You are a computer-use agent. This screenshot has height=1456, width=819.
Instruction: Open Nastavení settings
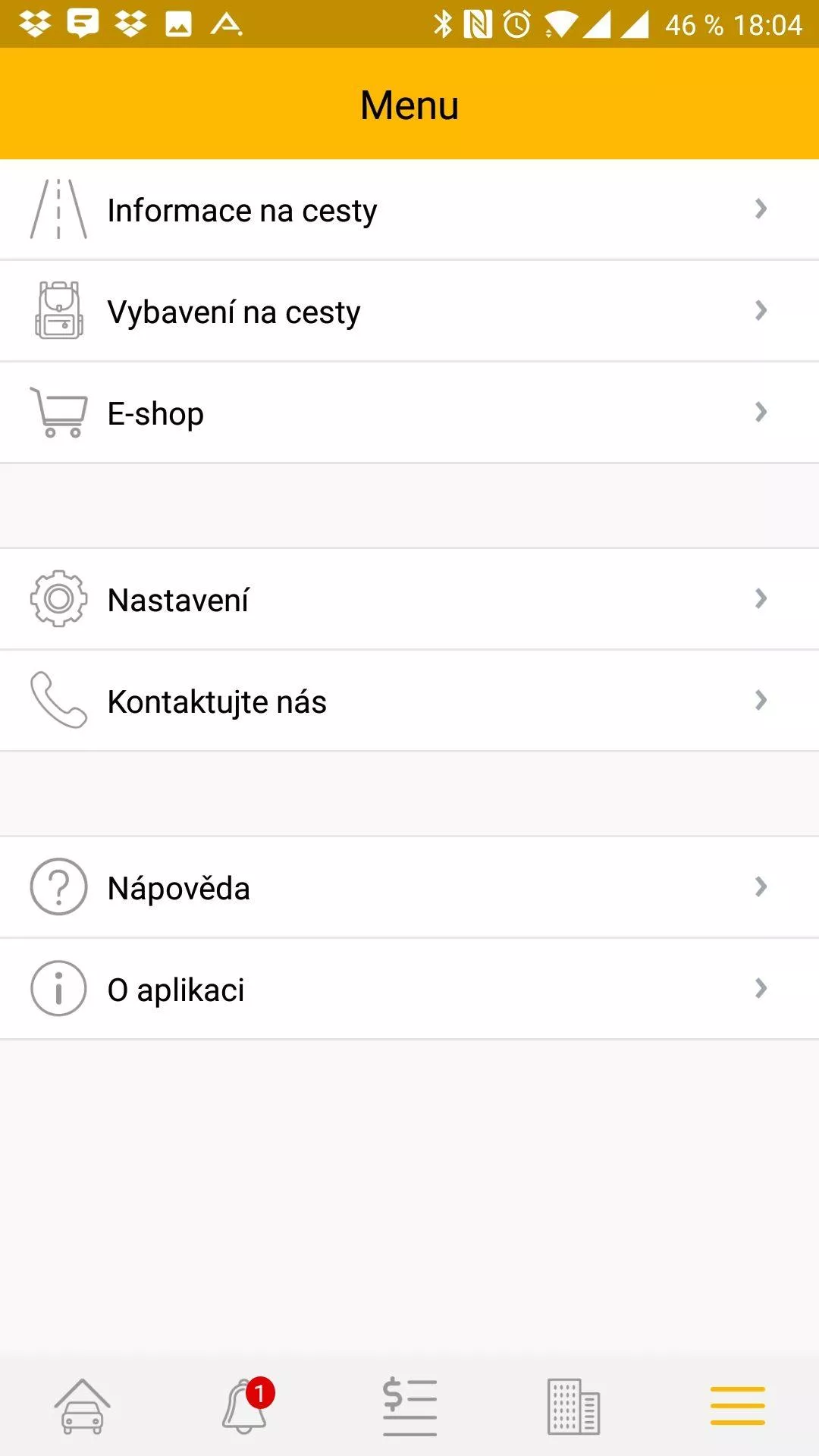[409, 599]
